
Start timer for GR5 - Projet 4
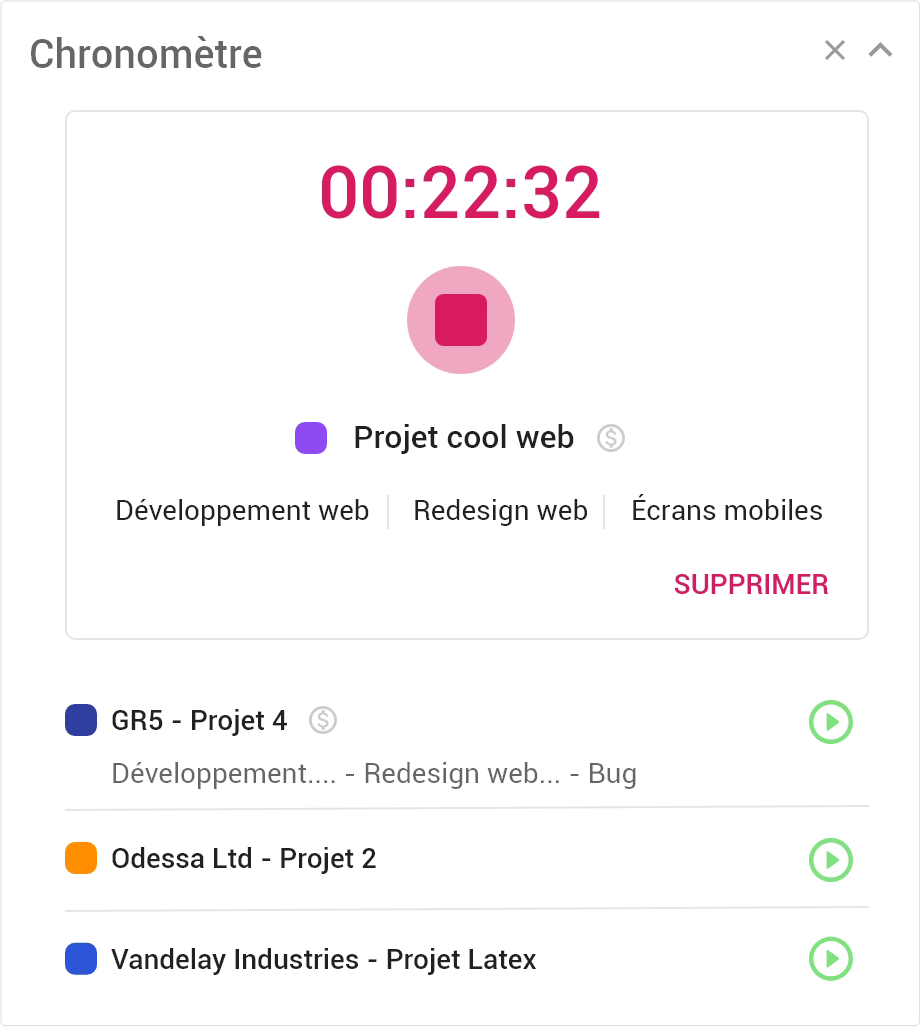point(830,721)
